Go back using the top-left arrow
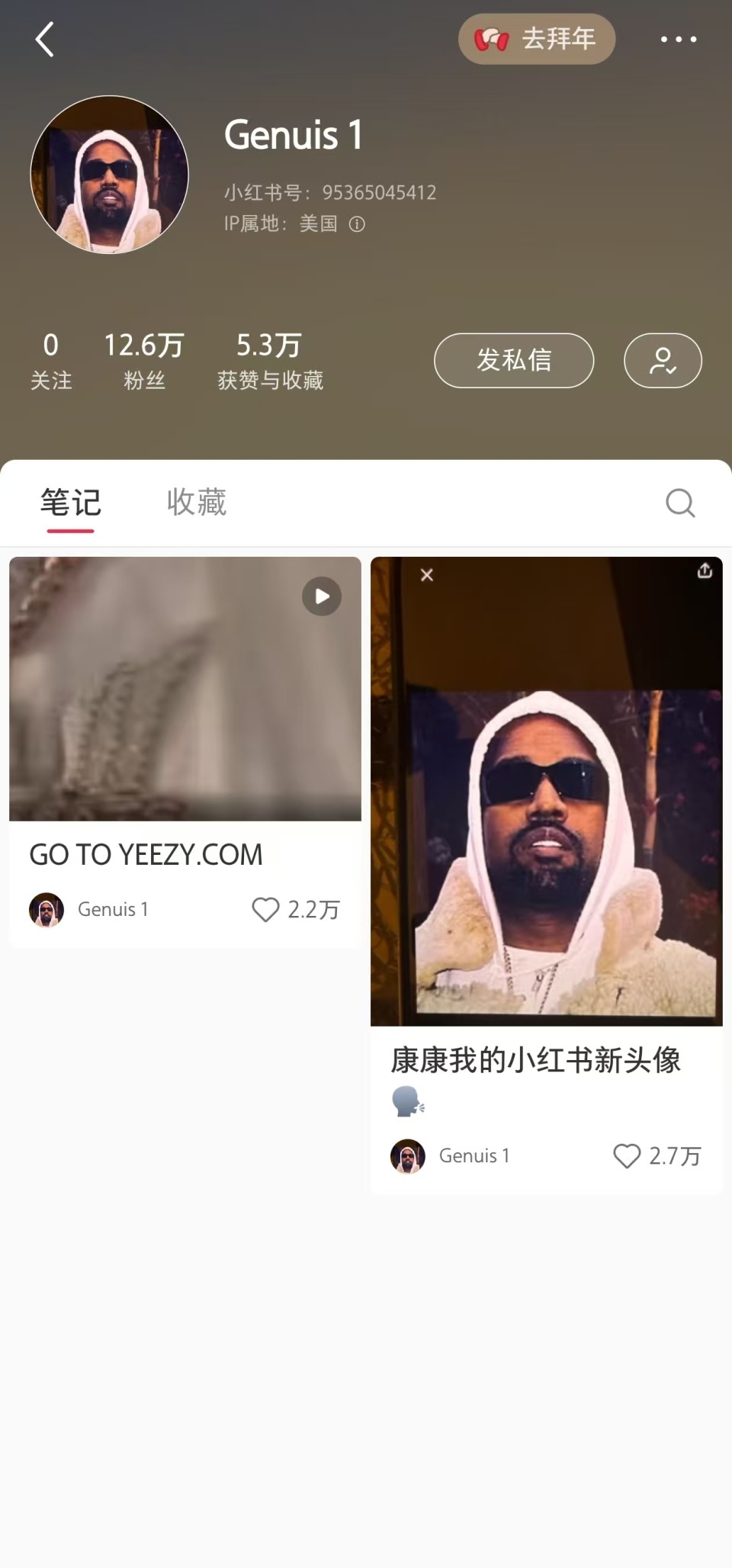Screen dimensions: 732x1568 (x=45, y=40)
